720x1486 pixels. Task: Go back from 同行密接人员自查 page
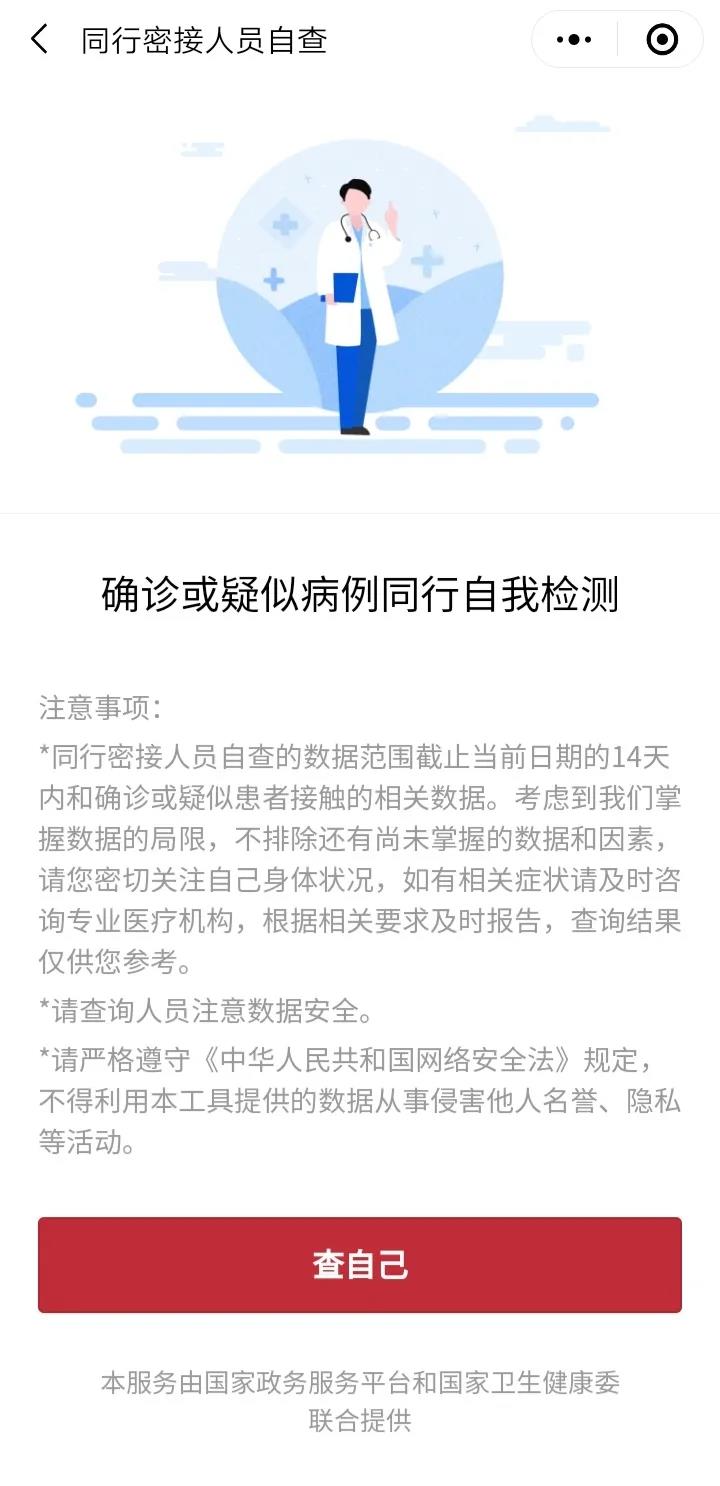(40, 40)
